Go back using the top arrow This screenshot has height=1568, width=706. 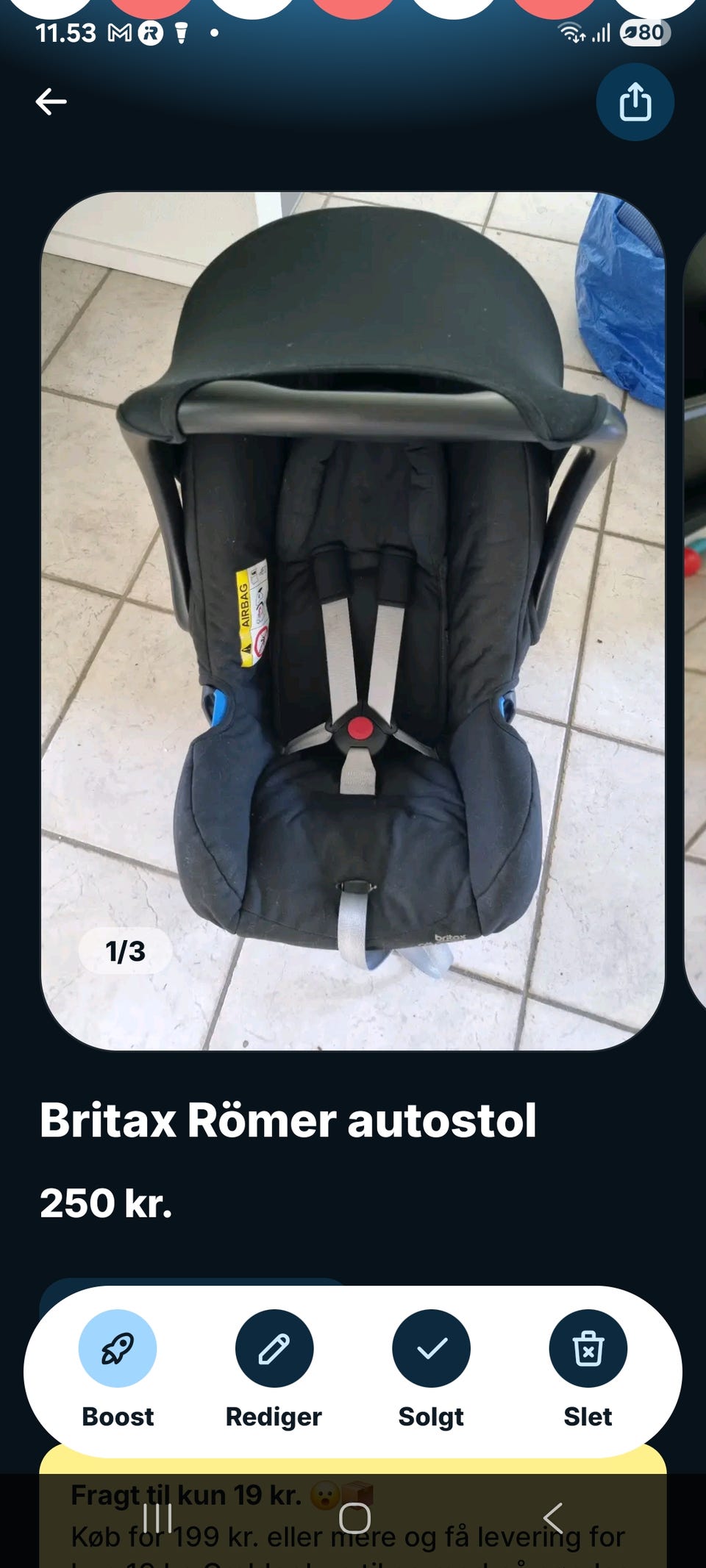click(51, 101)
